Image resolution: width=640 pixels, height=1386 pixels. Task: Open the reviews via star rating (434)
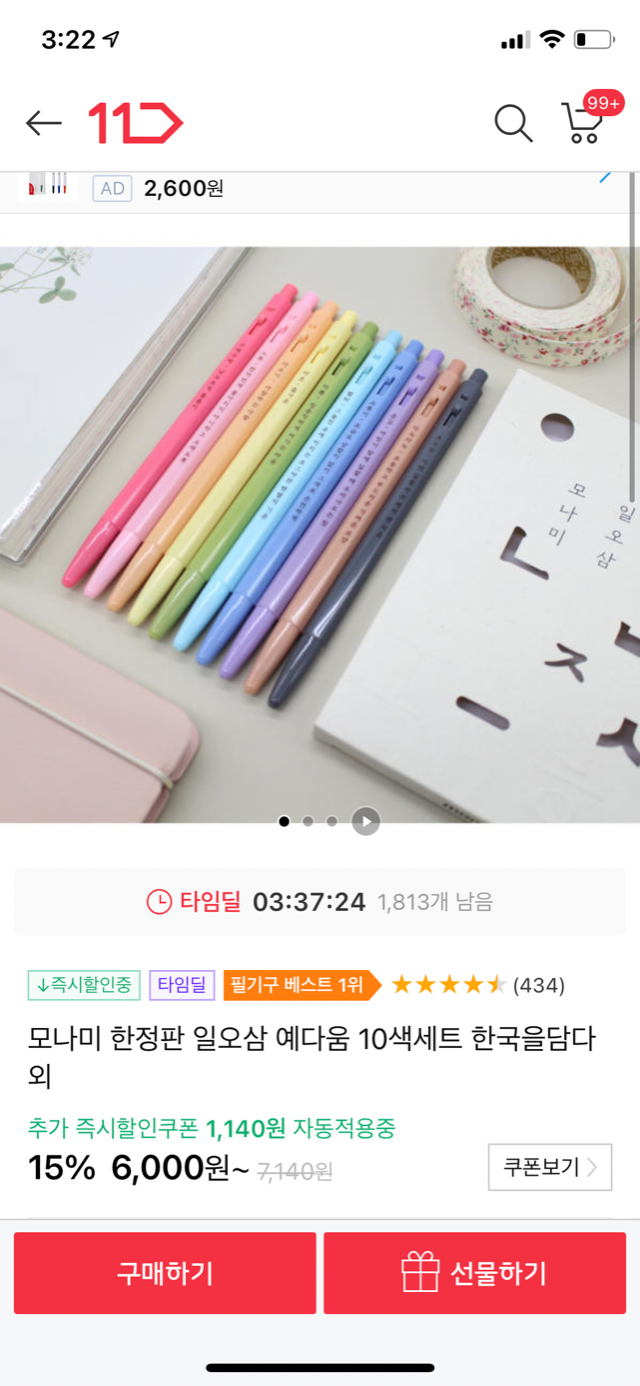(478, 985)
